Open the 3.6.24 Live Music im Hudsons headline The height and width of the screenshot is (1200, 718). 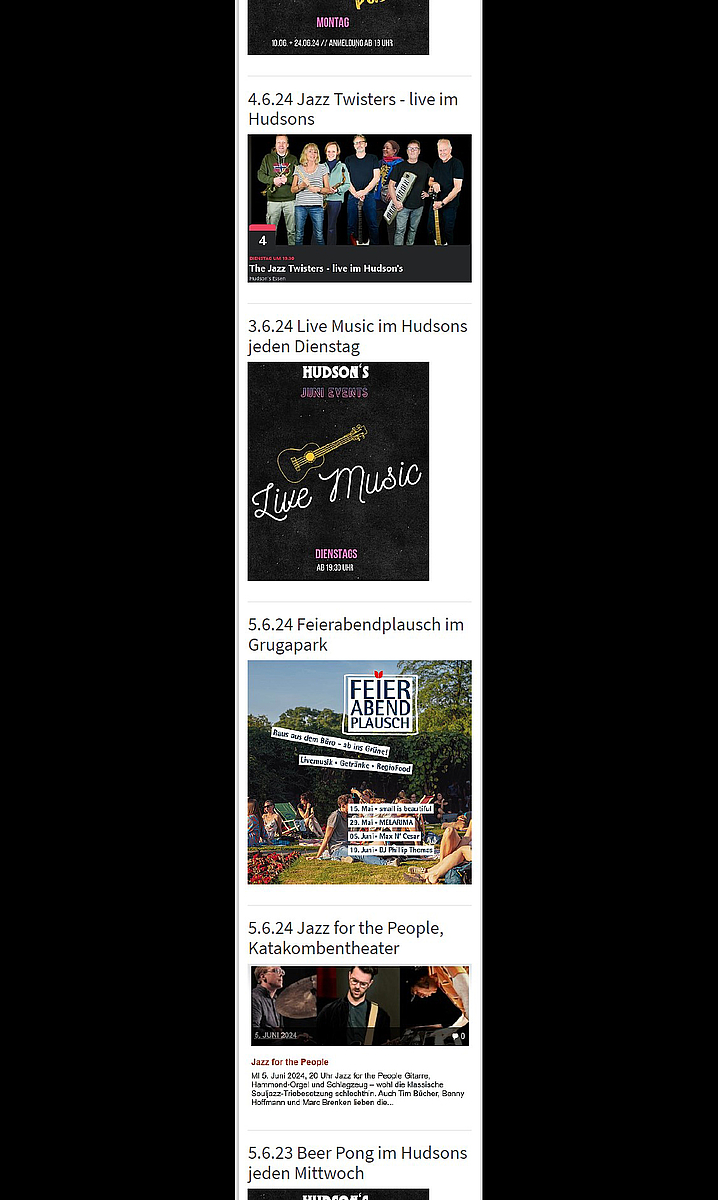coord(358,336)
